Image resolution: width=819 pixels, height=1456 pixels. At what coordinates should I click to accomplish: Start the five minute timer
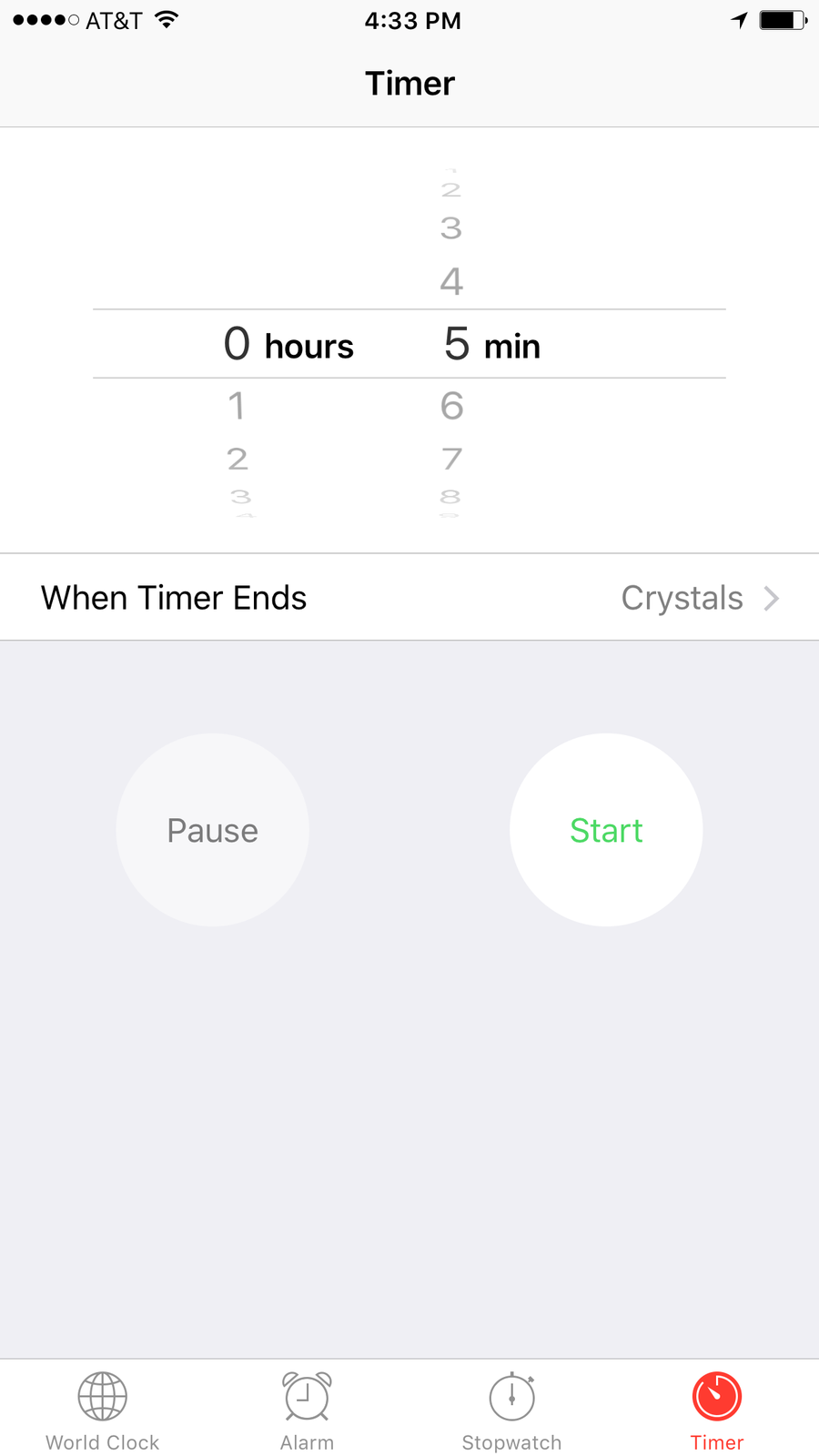[606, 830]
